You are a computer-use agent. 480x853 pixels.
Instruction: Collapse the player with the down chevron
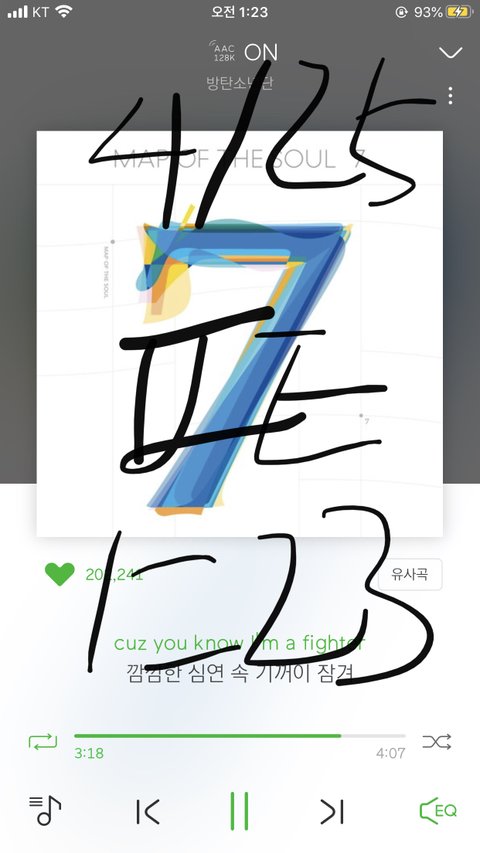[450, 53]
